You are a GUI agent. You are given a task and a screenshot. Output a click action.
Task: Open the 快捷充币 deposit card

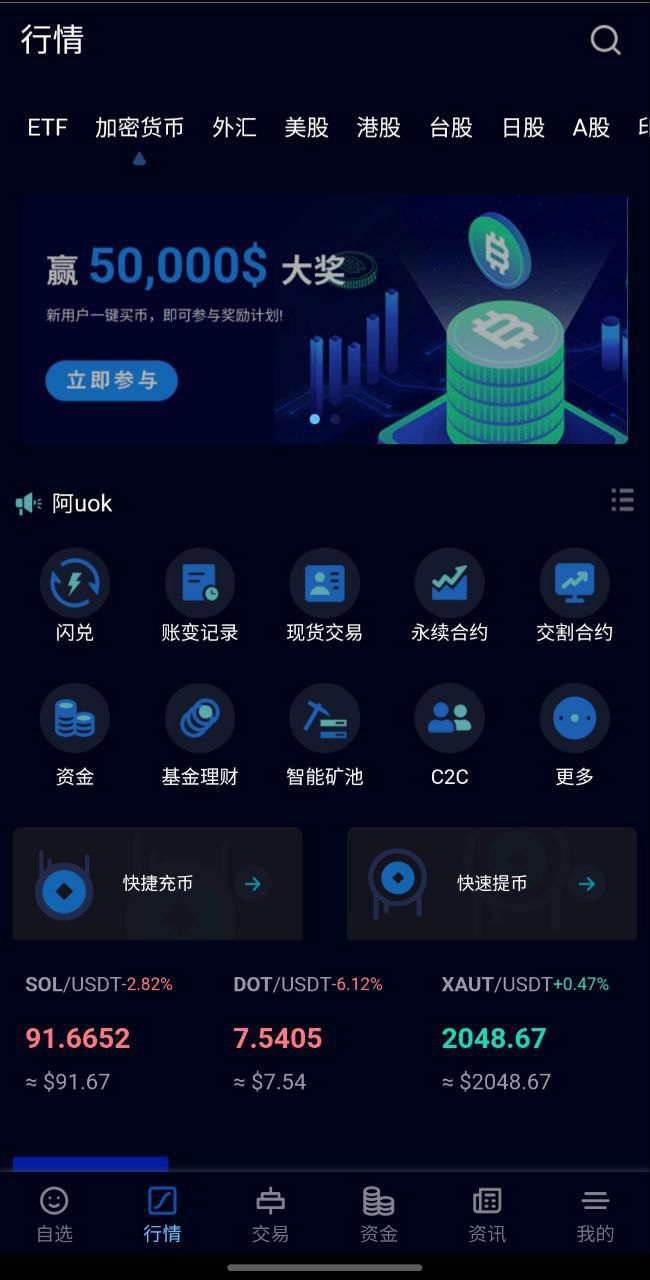[x=157, y=883]
